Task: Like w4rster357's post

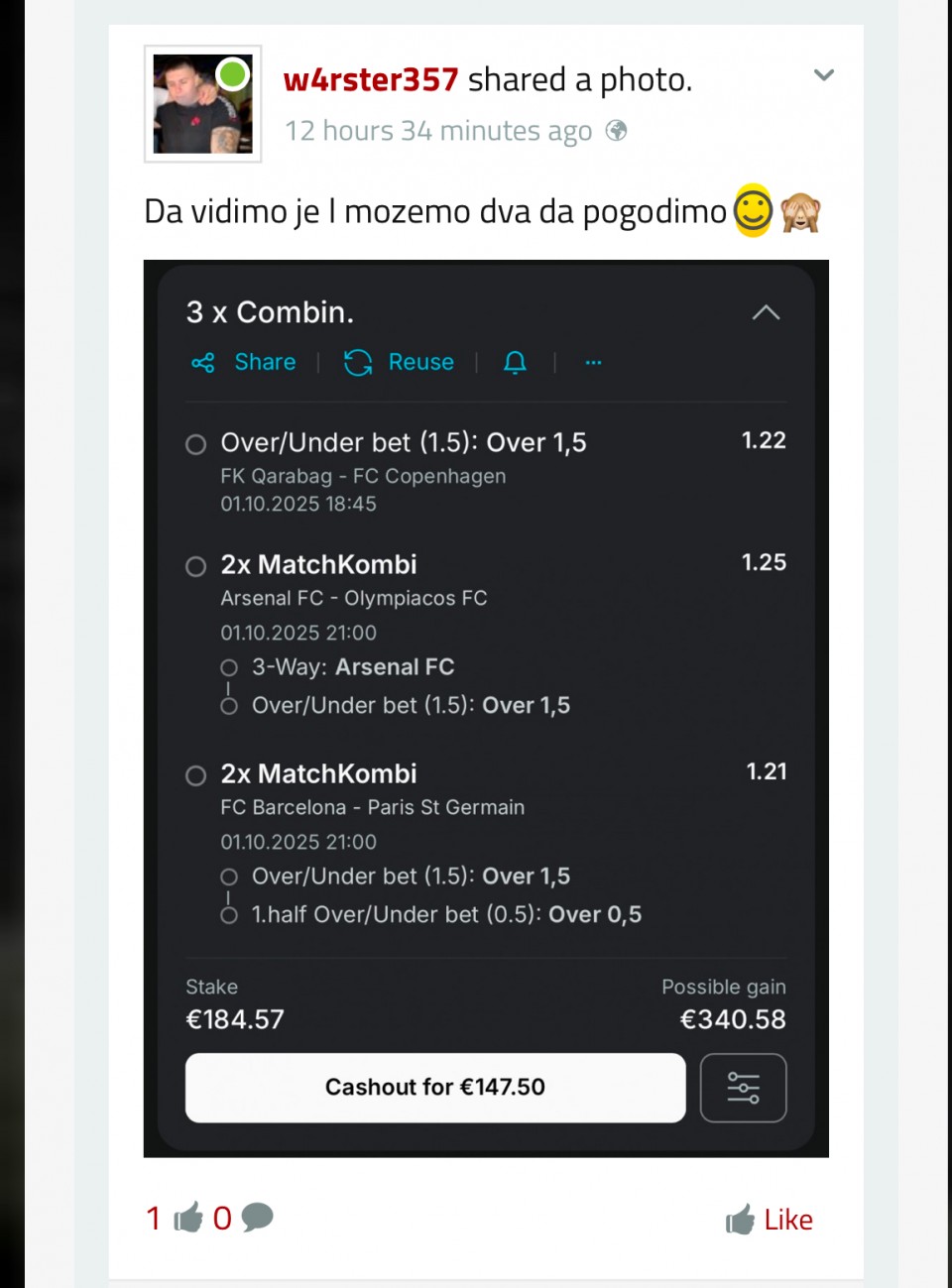Action: [x=770, y=1220]
